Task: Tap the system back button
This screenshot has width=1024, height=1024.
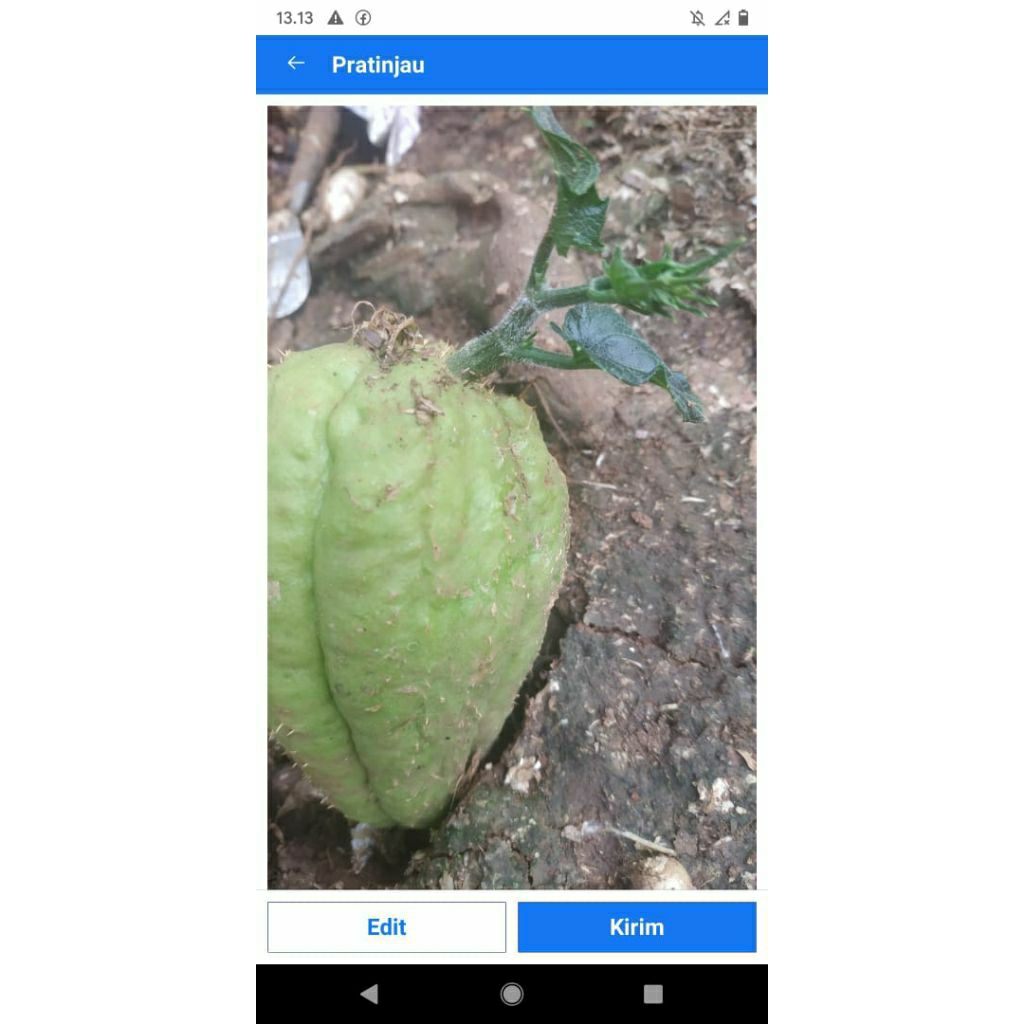Action: tap(369, 994)
